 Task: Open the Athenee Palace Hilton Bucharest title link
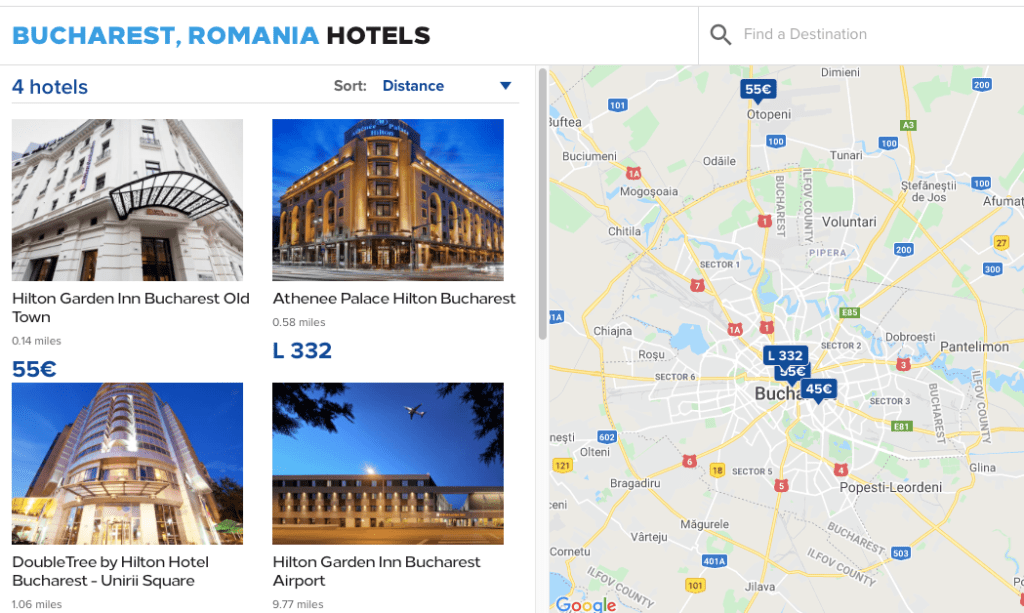[394, 298]
